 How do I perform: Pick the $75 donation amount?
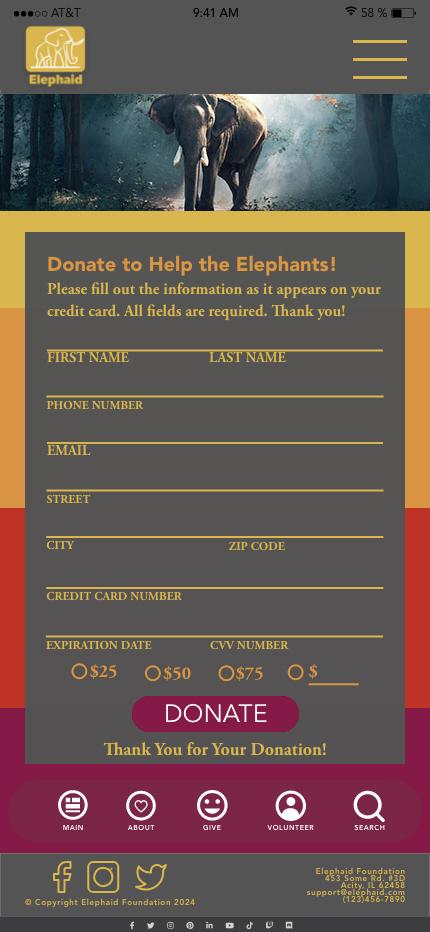(x=226, y=673)
